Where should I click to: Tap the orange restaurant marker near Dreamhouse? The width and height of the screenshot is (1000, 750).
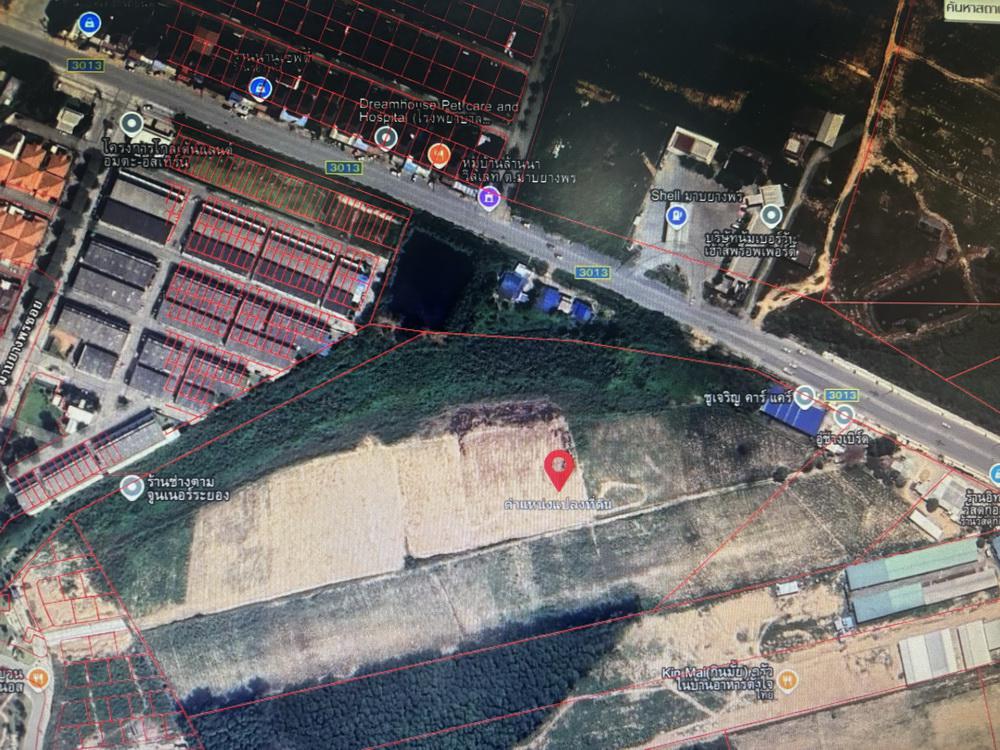[438, 153]
